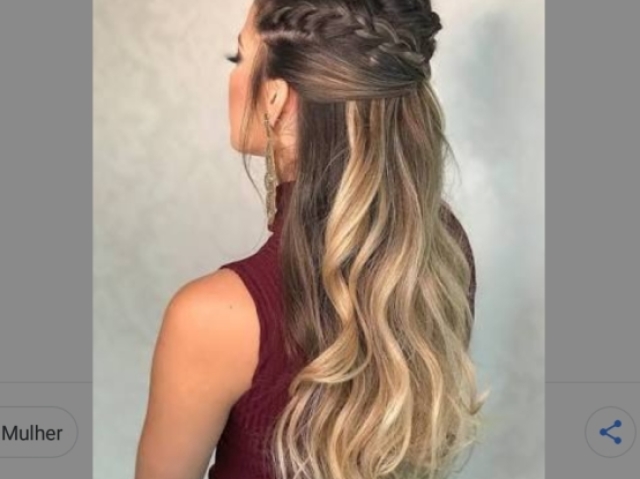This screenshot has height=479, width=640.
Task: Share this hairstyle image
Action: coord(610,432)
